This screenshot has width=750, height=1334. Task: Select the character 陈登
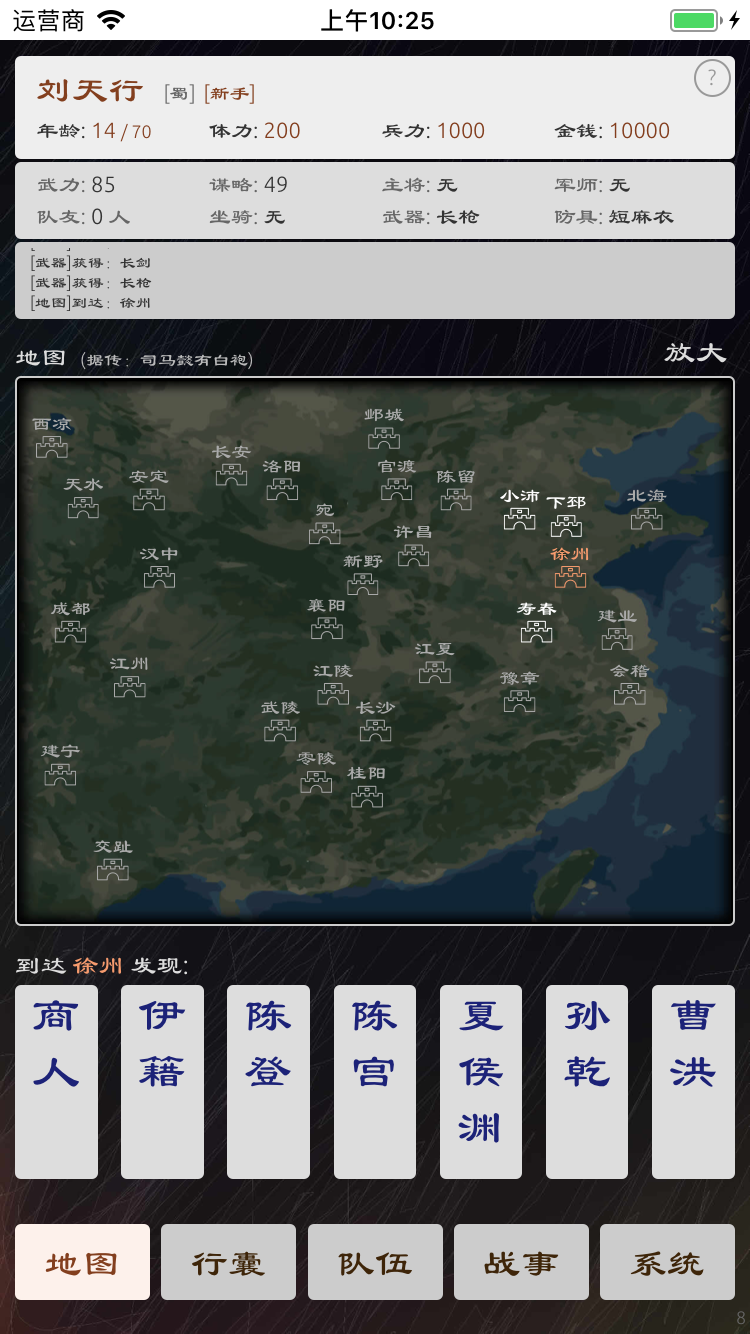pos(268,1081)
